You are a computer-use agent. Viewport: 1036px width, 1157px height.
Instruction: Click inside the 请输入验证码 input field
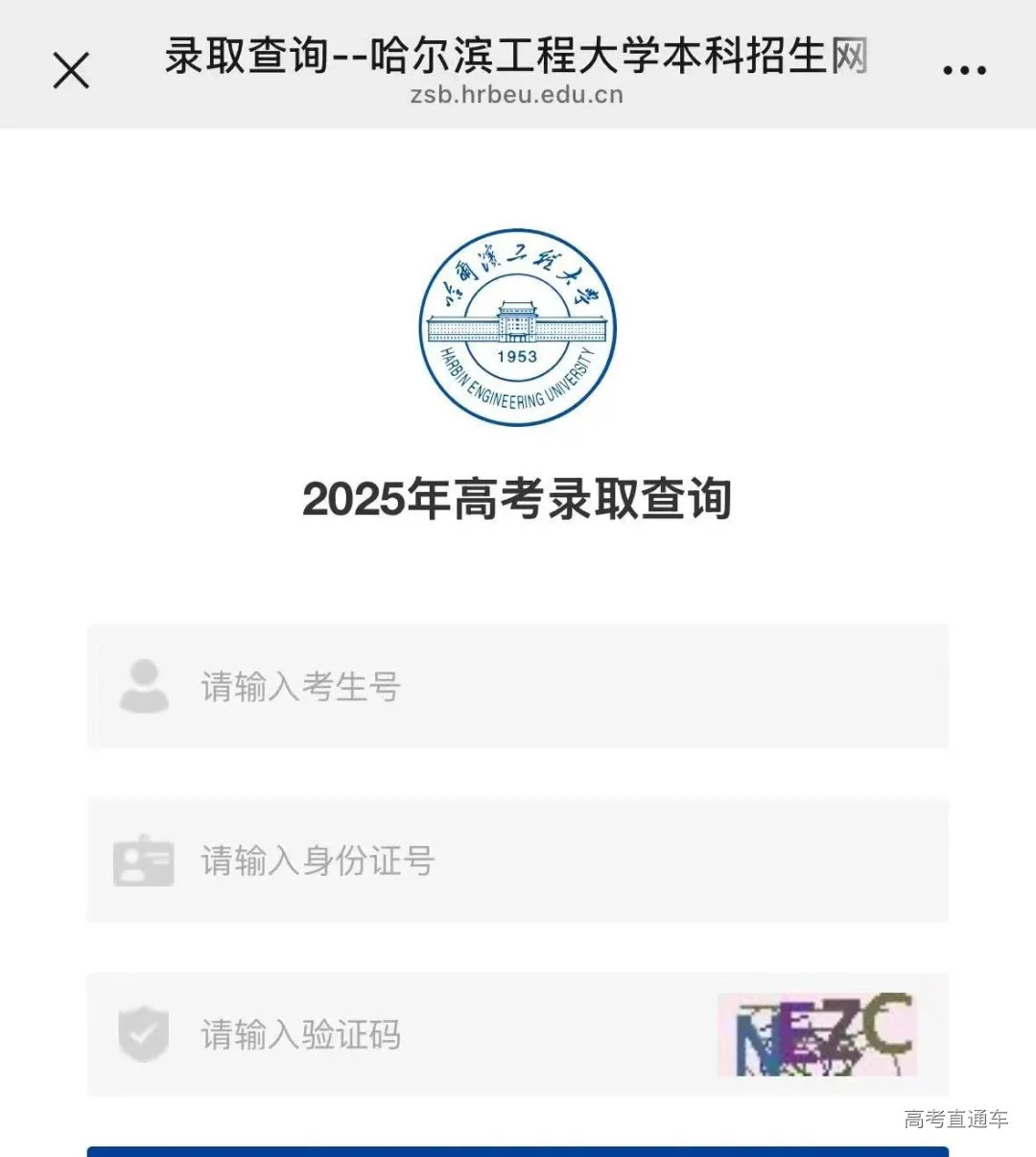pyautogui.click(x=432, y=1035)
